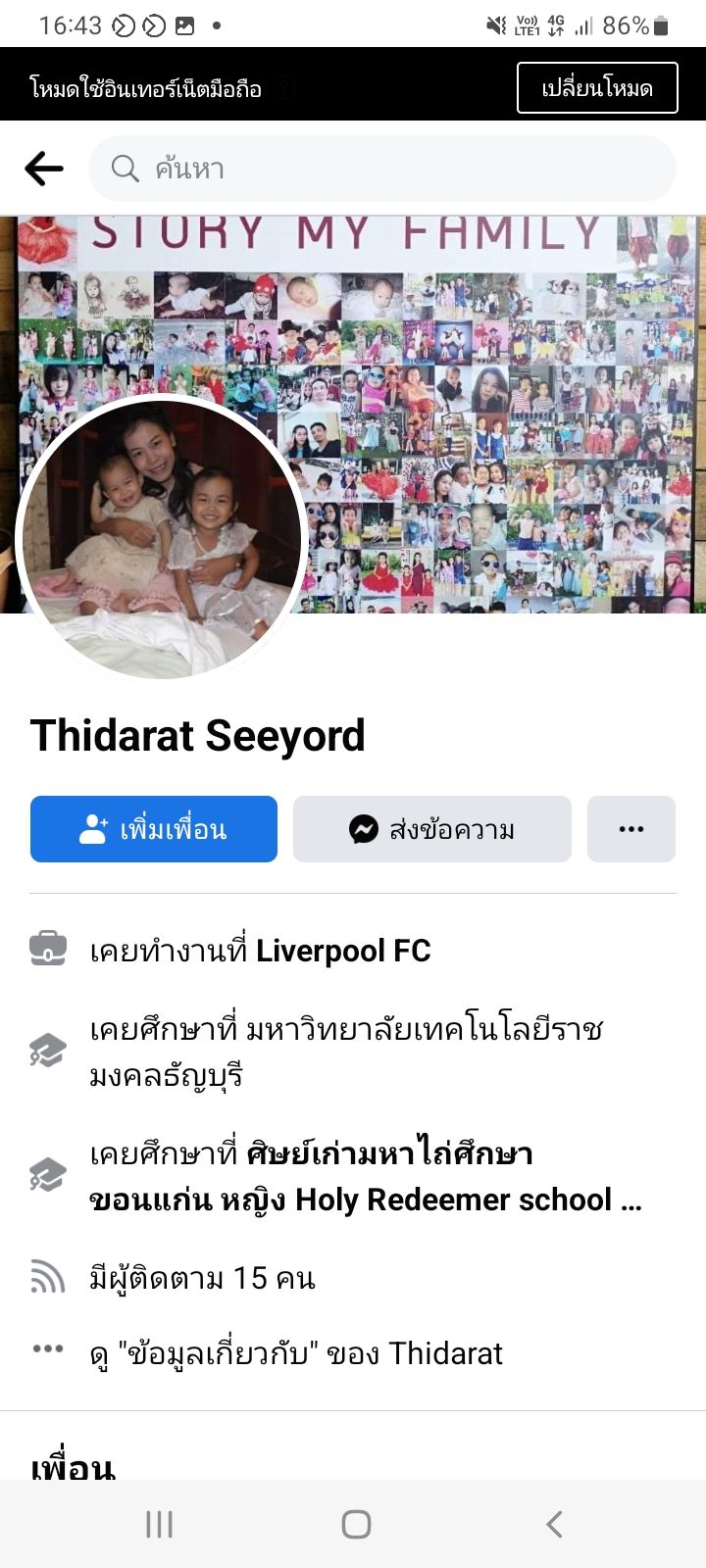Send a message via ส่งข้อความ
This screenshot has height=1568, width=706.
(432, 829)
